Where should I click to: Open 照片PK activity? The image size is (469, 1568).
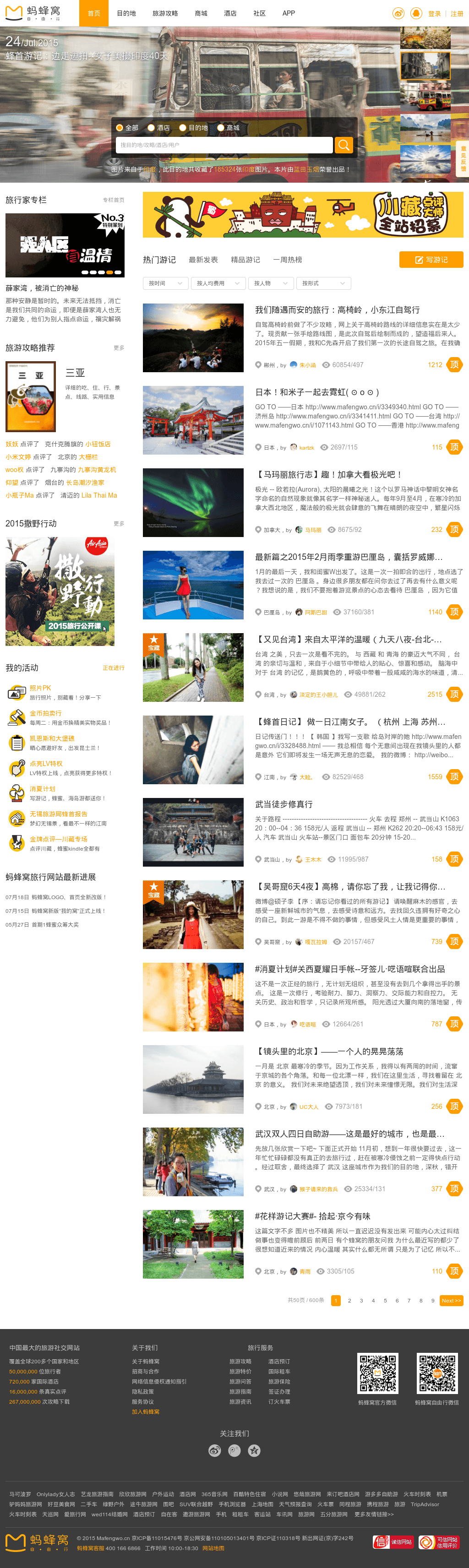40,688
